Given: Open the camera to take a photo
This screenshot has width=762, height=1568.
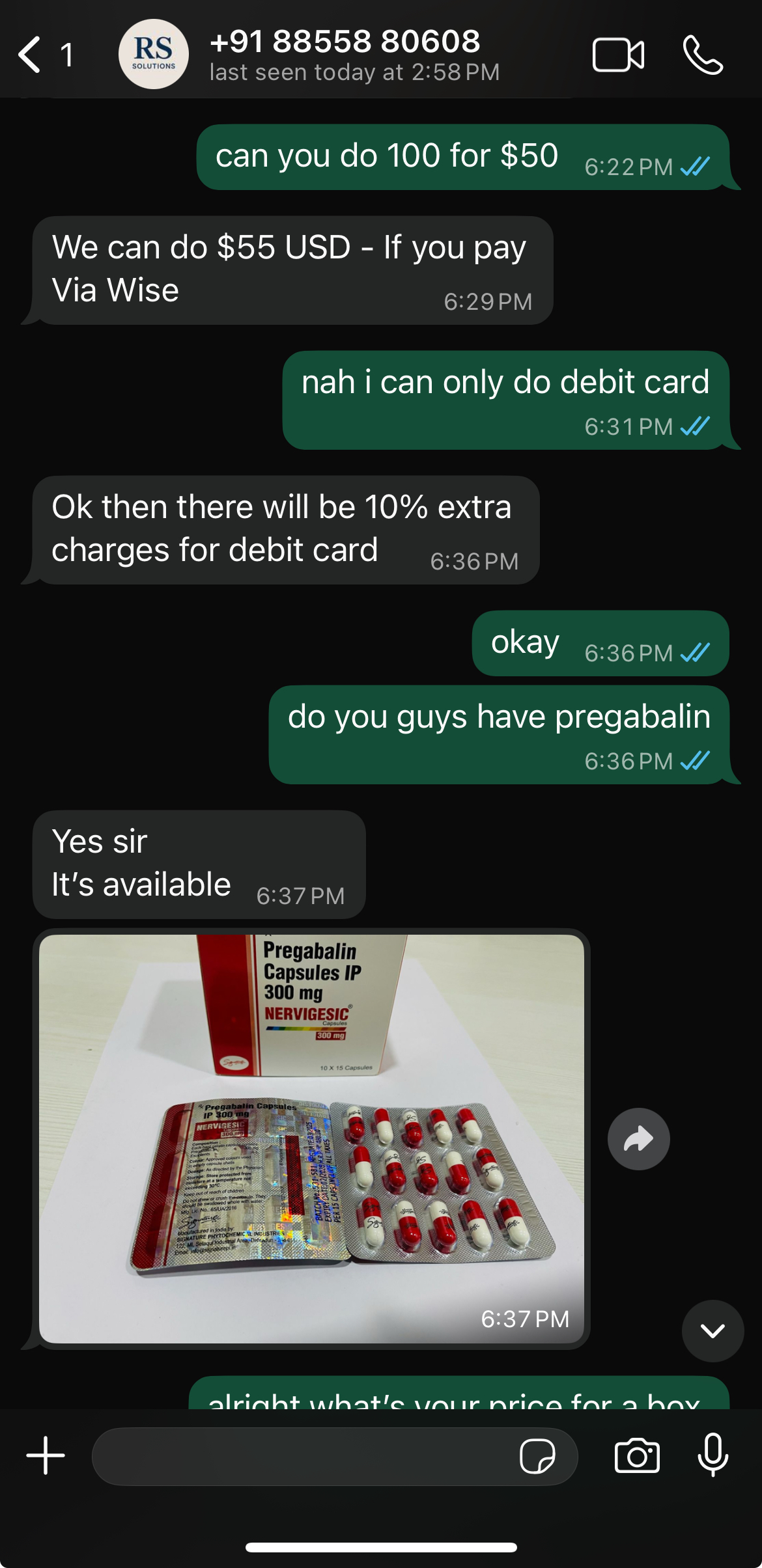Looking at the screenshot, I should pyautogui.click(x=637, y=1455).
